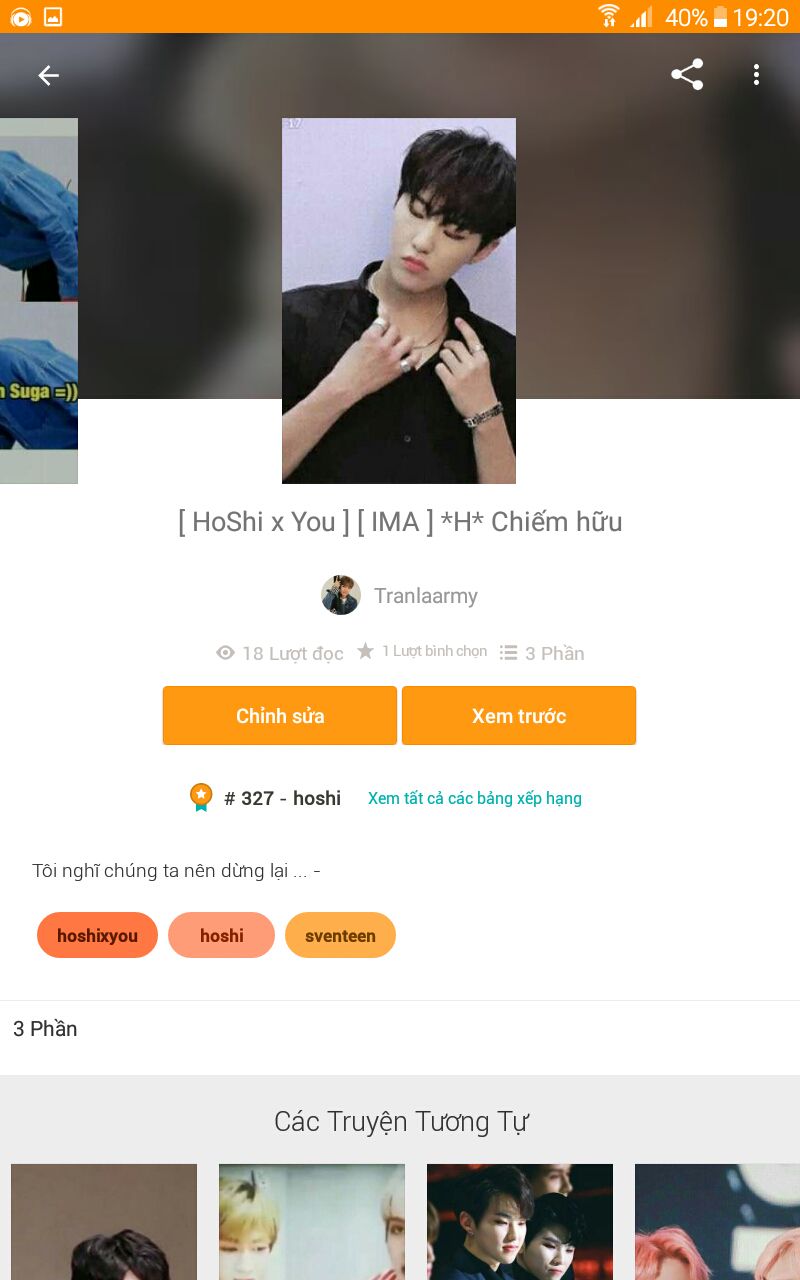Tap the Chỉnh sửa button
This screenshot has height=1280, width=800.
(x=280, y=716)
